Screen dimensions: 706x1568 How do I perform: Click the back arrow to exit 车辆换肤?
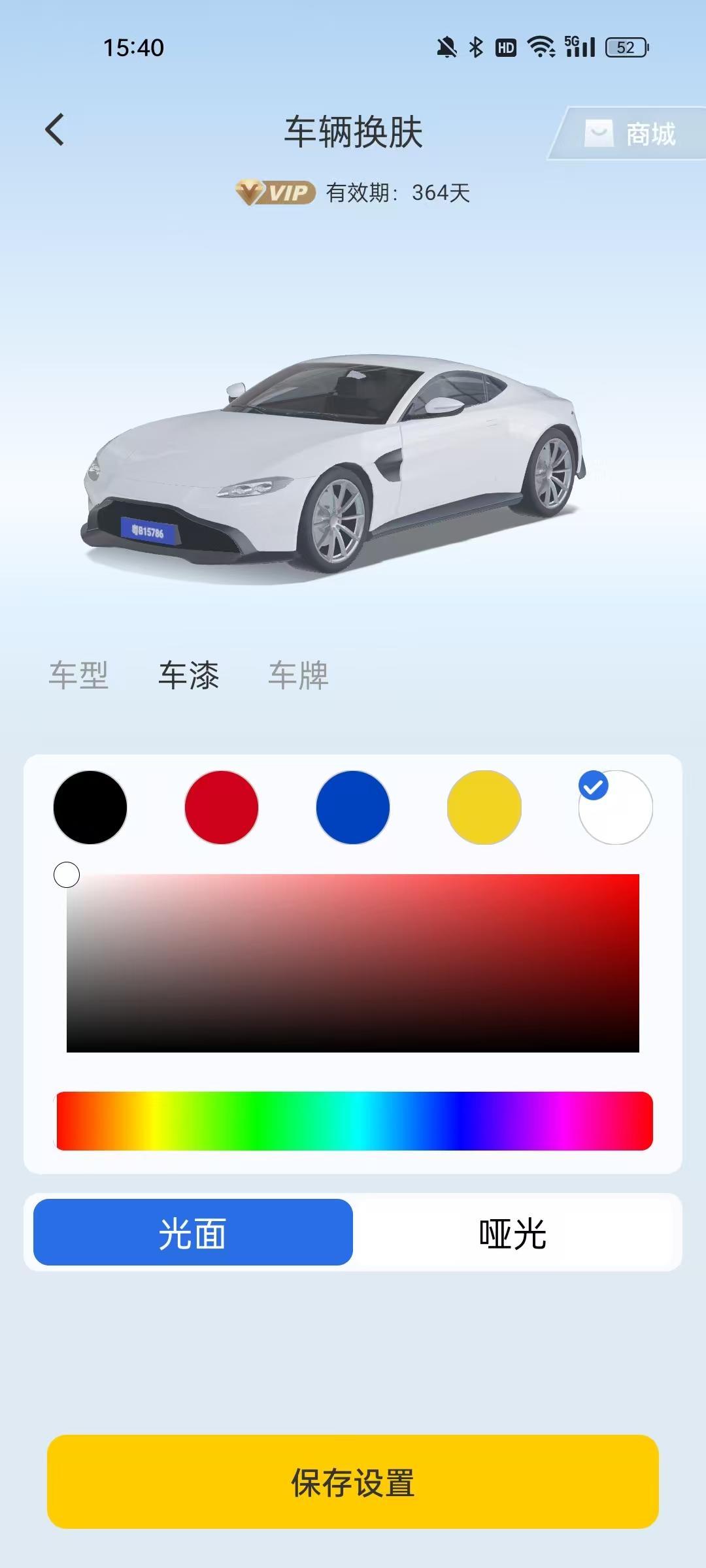coord(55,129)
